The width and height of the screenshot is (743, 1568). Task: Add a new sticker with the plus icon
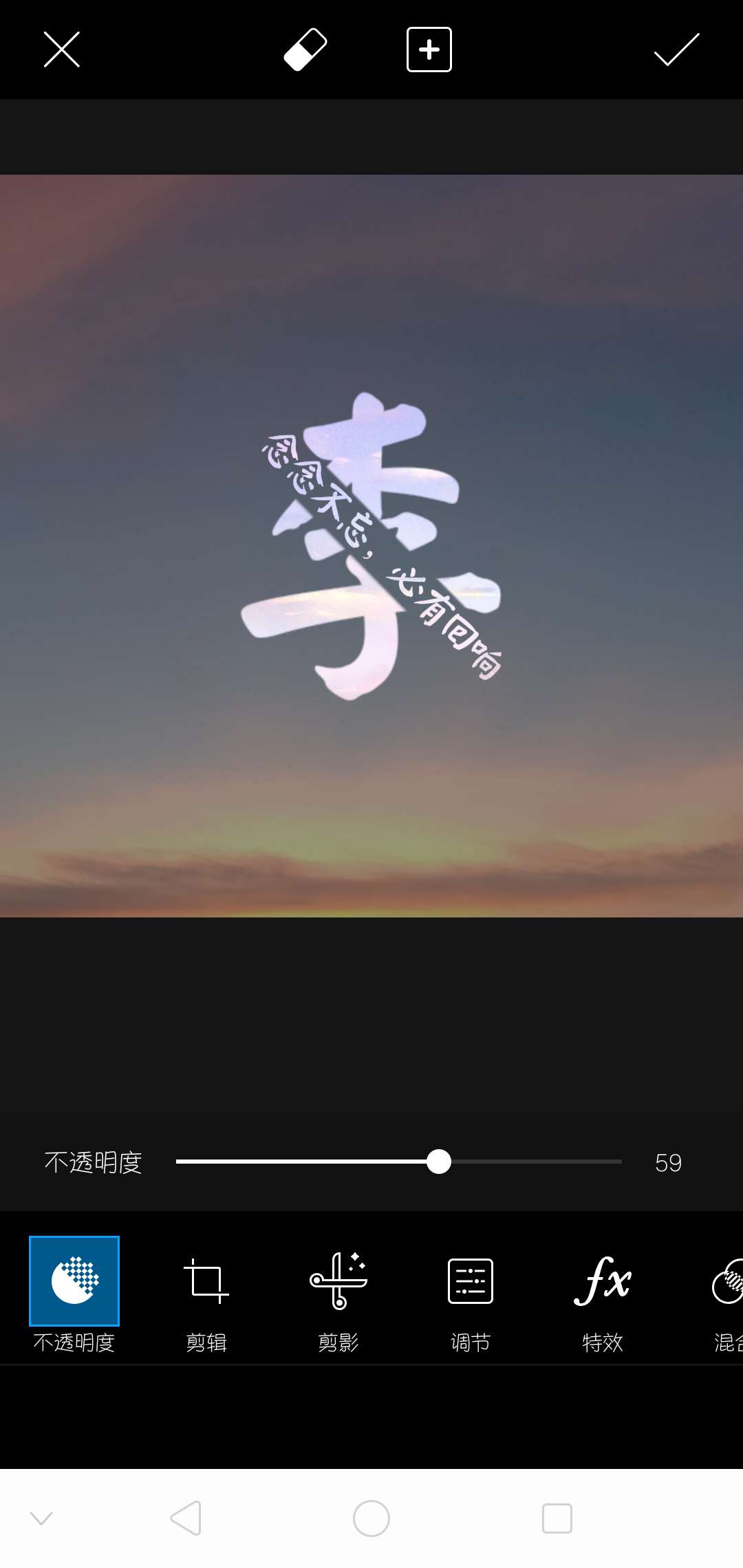click(429, 50)
